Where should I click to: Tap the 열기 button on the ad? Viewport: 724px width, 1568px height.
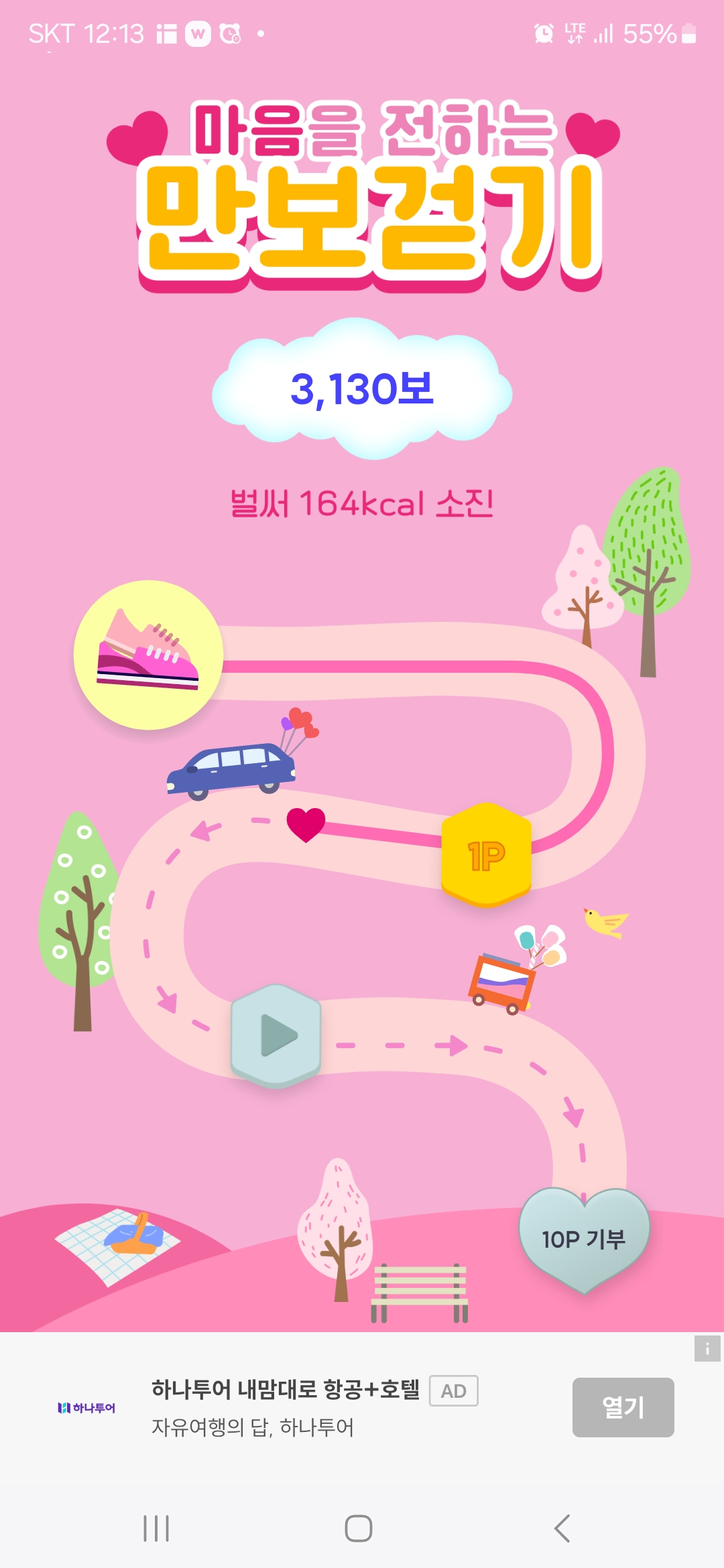click(623, 1407)
